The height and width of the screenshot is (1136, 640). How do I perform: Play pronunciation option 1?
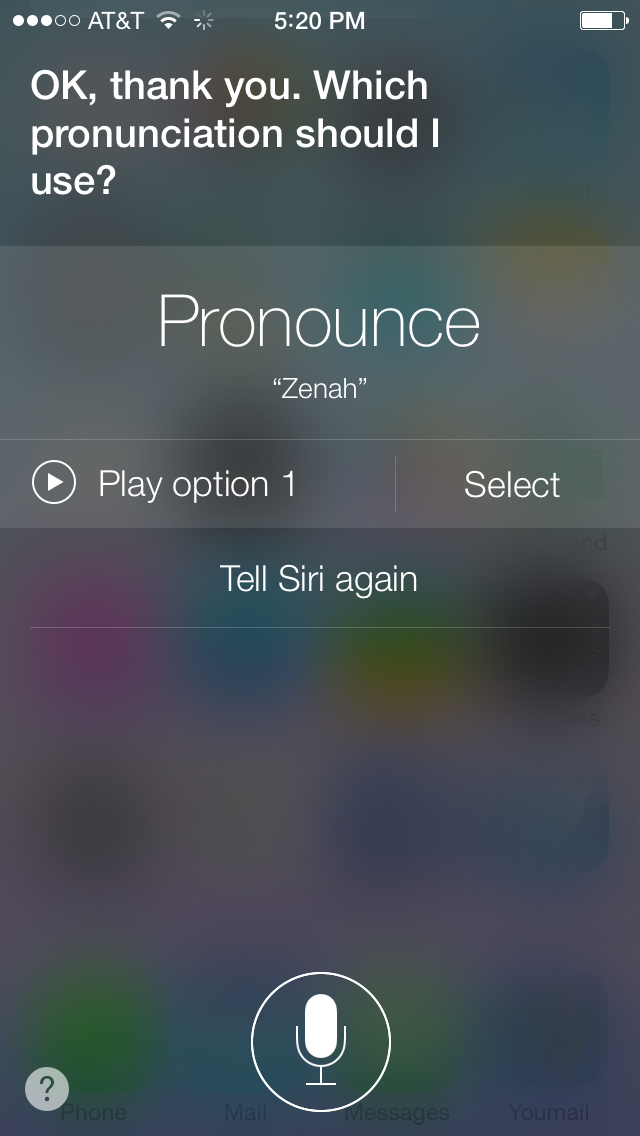[165, 484]
